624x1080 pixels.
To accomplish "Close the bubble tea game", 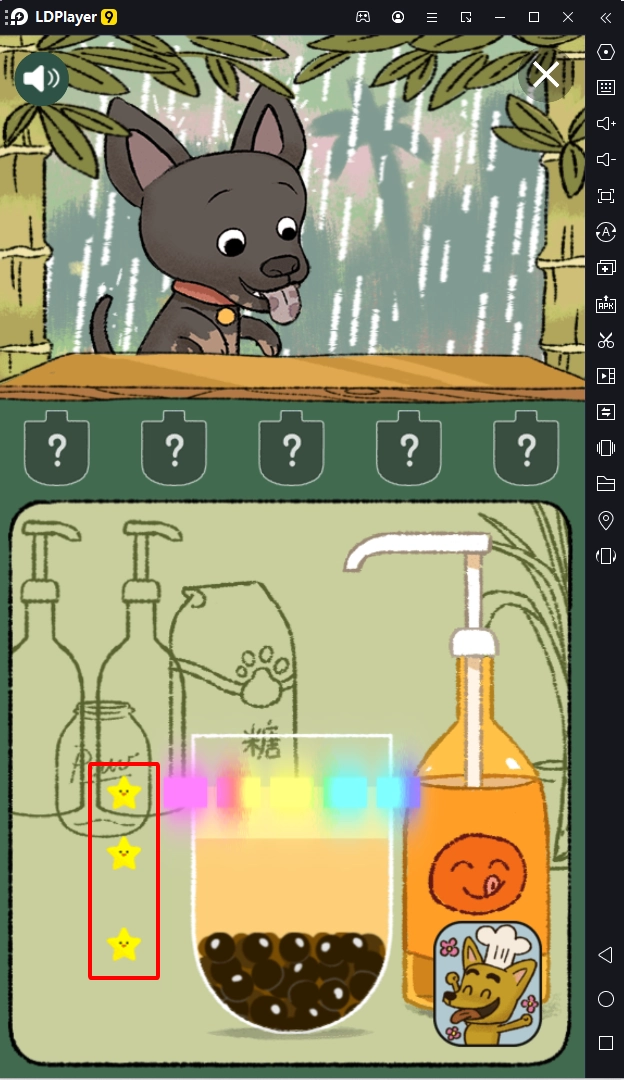I will click(x=546, y=74).
